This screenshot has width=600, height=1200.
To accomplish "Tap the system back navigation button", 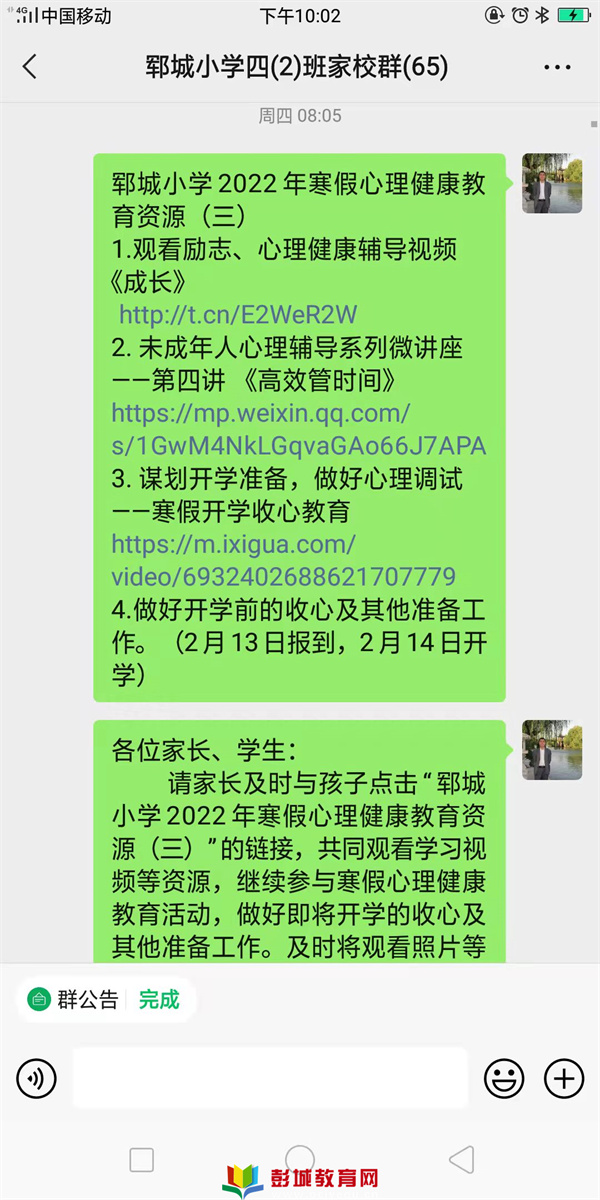I will pyautogui.click(x=461, y=1160).
